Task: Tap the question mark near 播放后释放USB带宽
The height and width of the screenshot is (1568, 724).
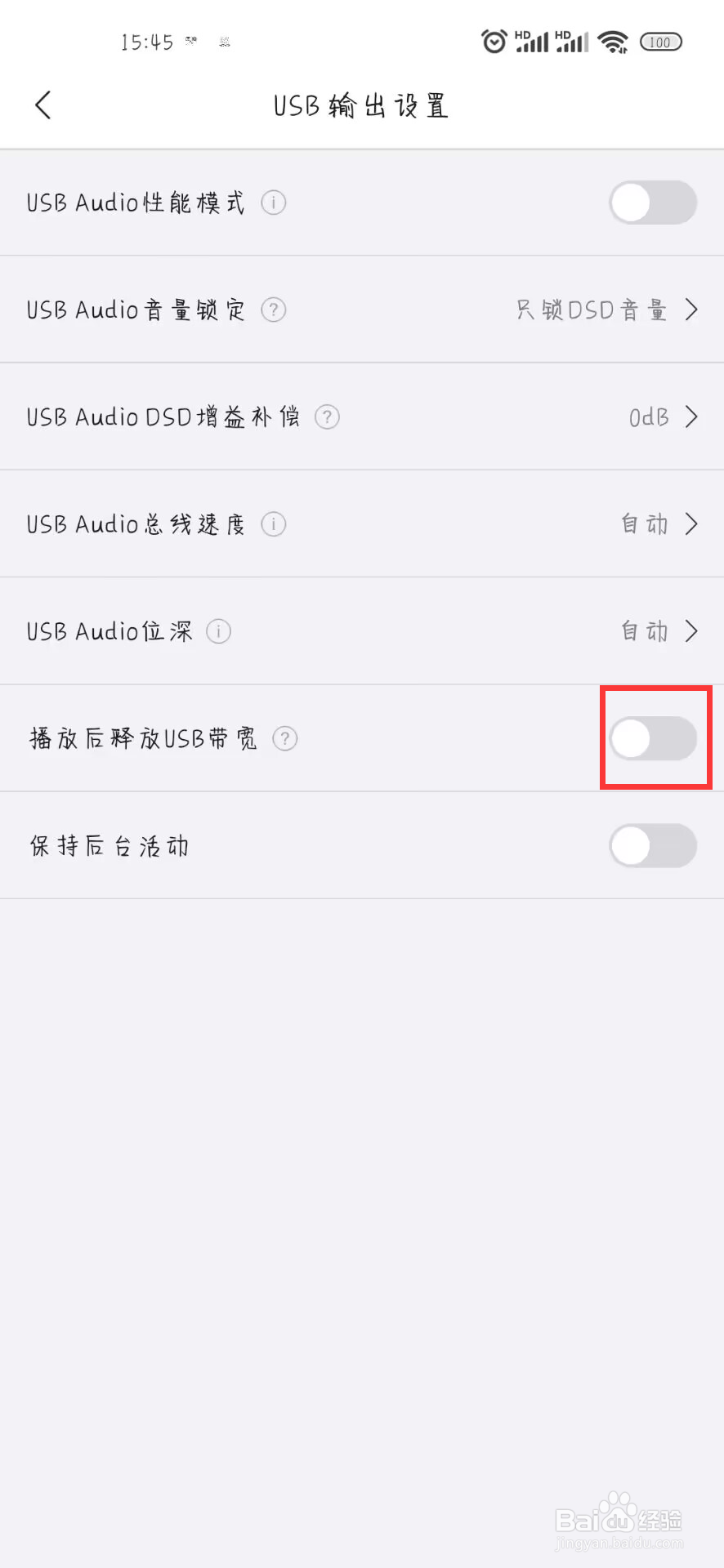Action: [284, 738]
